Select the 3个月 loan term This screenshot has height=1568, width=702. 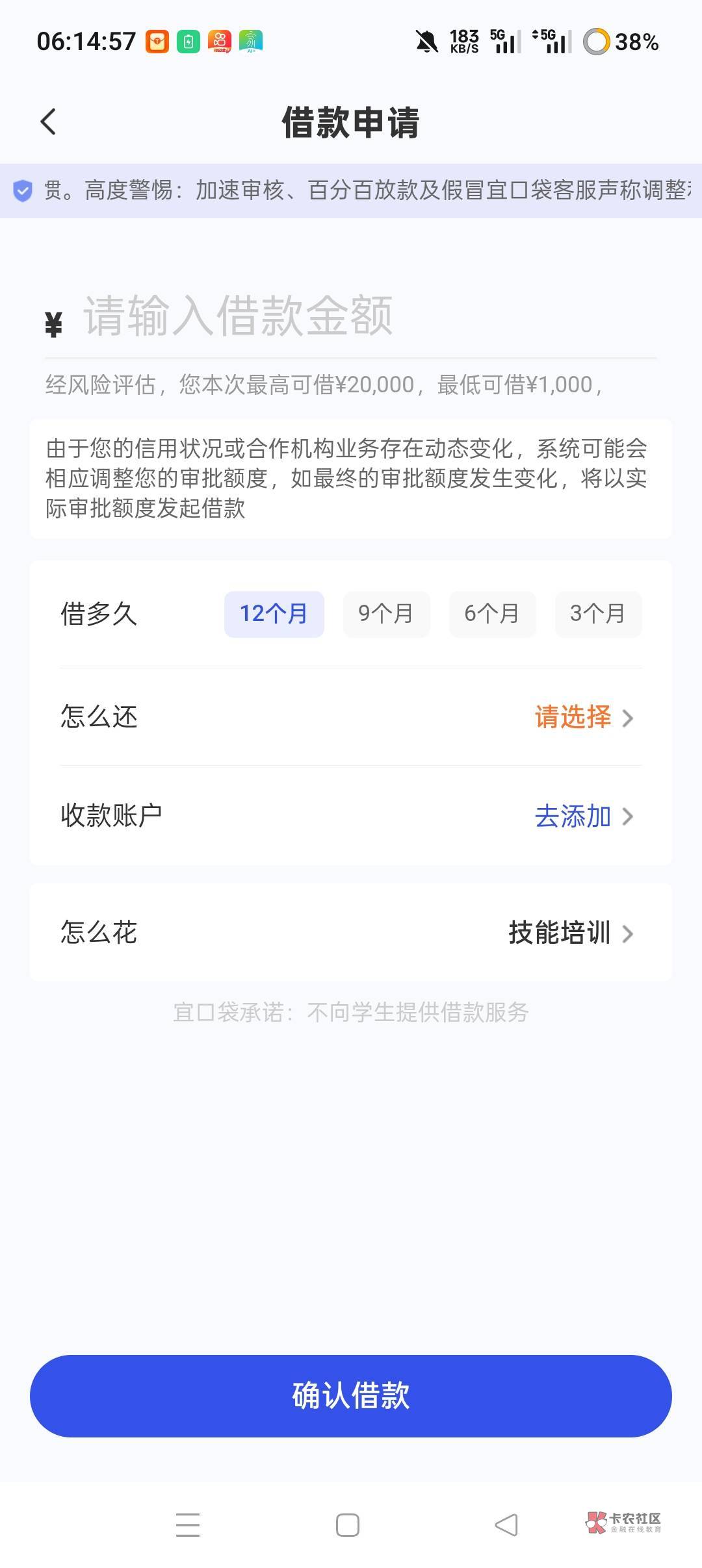click(598, 614)
